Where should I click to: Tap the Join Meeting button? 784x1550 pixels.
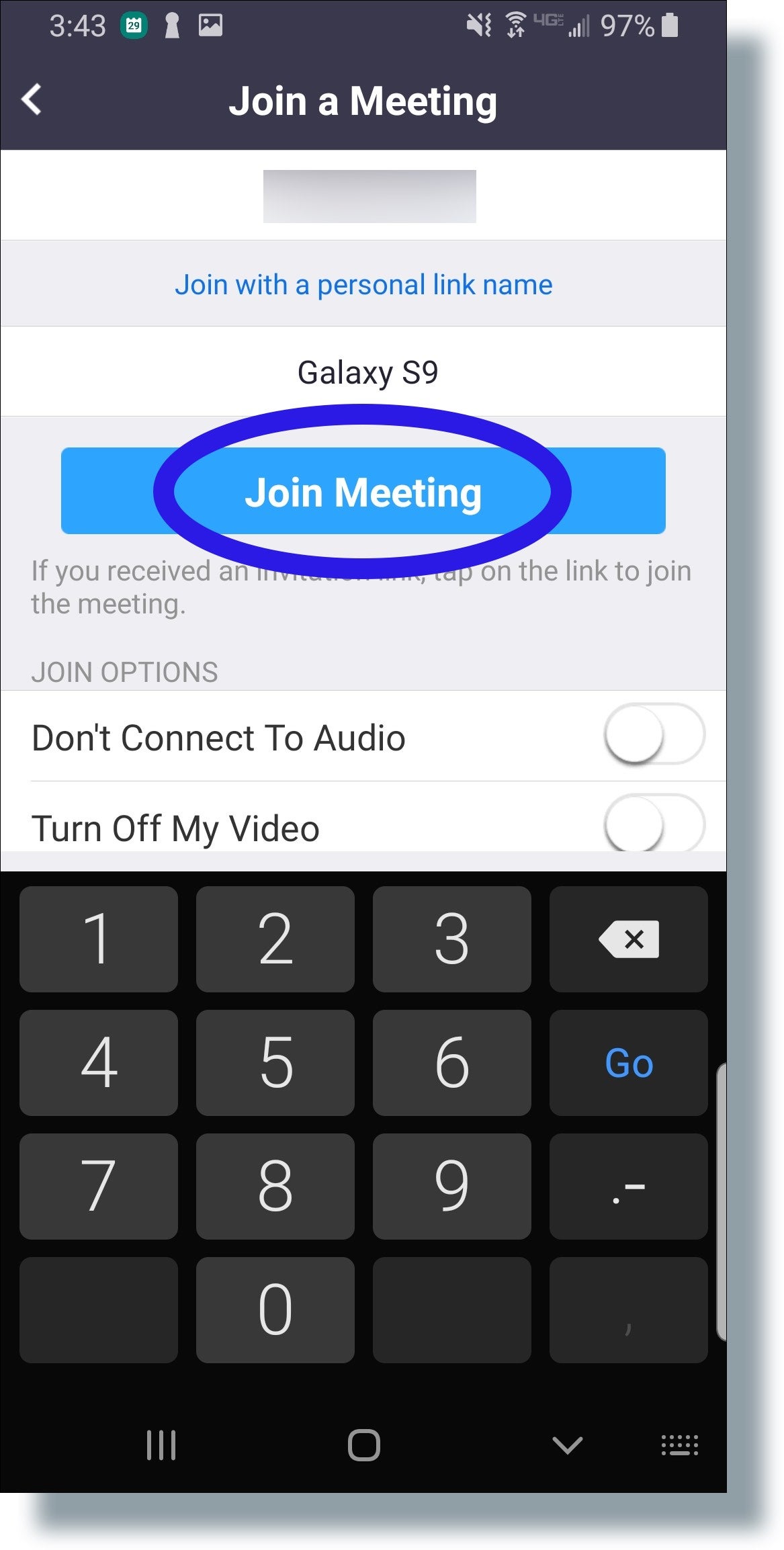[363, 491]
